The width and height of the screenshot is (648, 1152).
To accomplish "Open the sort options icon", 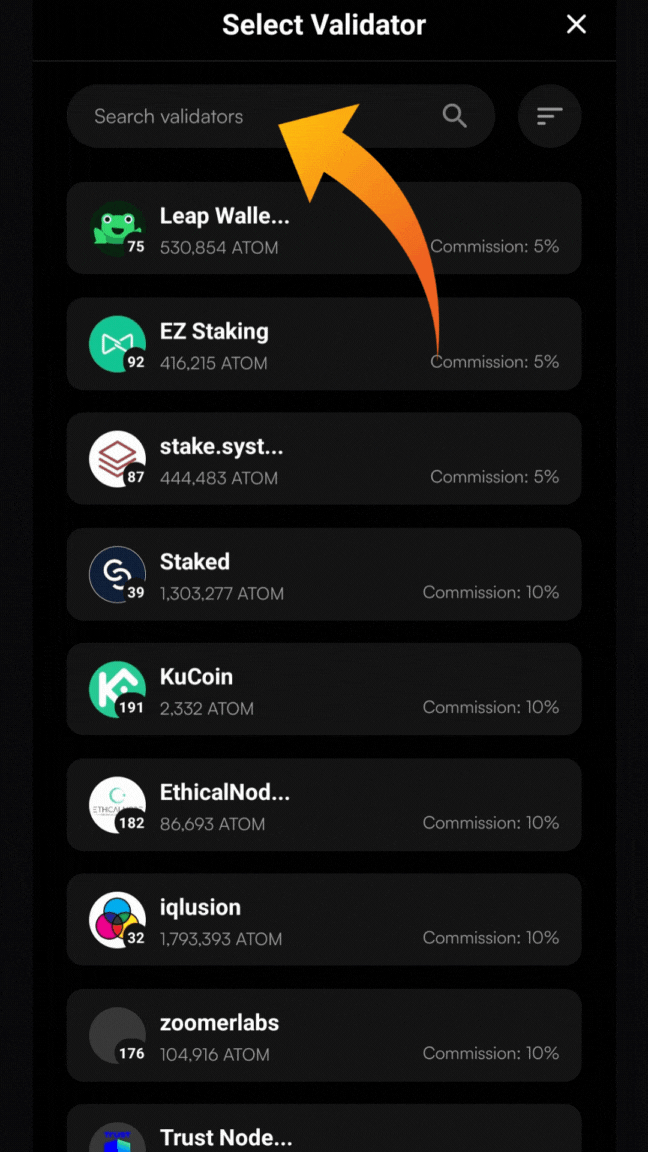I will [549, 117].
